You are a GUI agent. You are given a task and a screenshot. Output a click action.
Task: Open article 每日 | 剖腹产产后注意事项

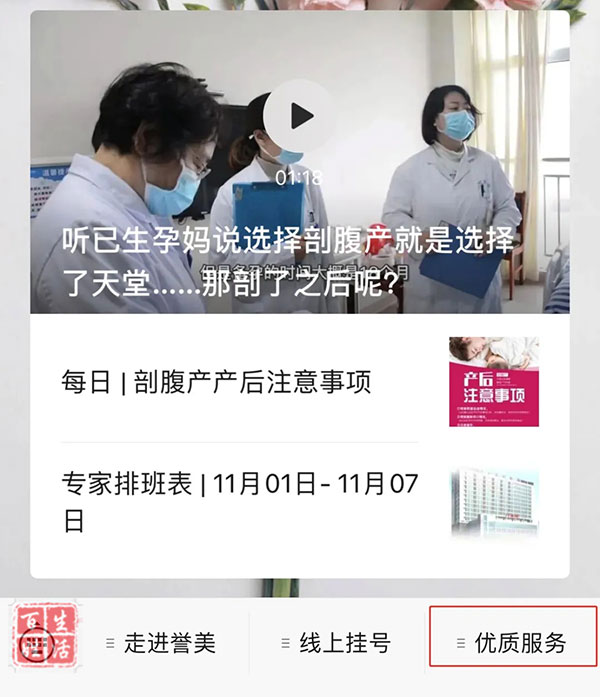(x=216, y=382)
